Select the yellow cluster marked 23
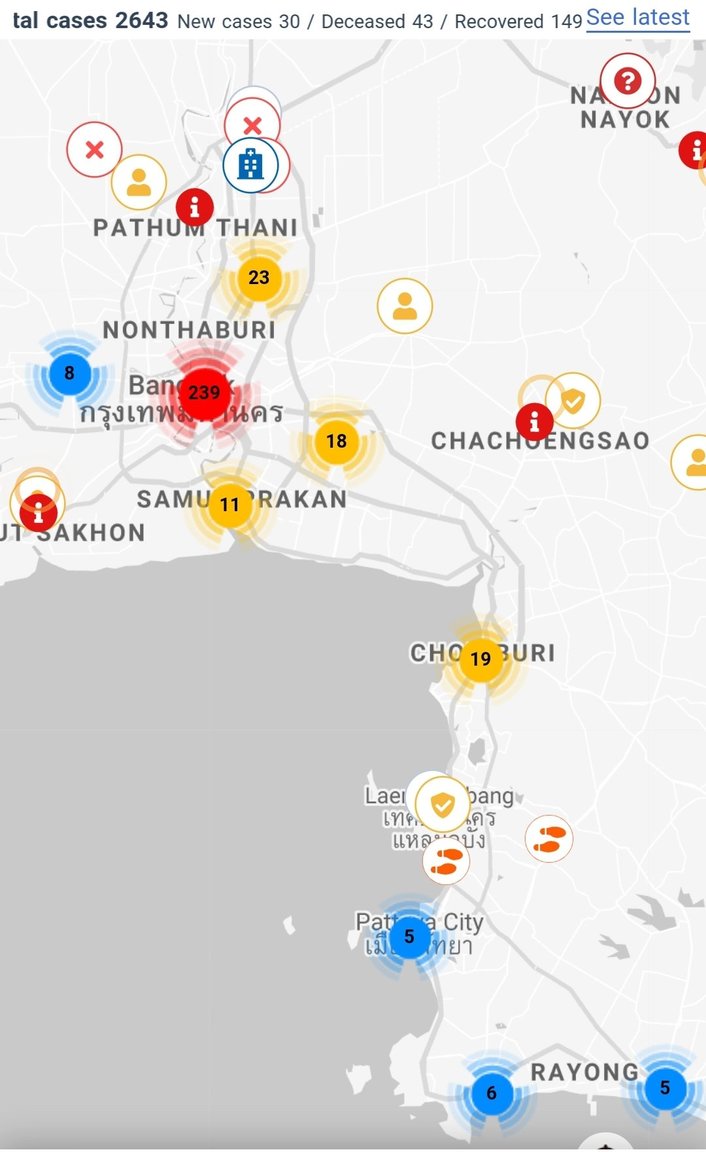The image size is (706, 1152). (259, 278)
